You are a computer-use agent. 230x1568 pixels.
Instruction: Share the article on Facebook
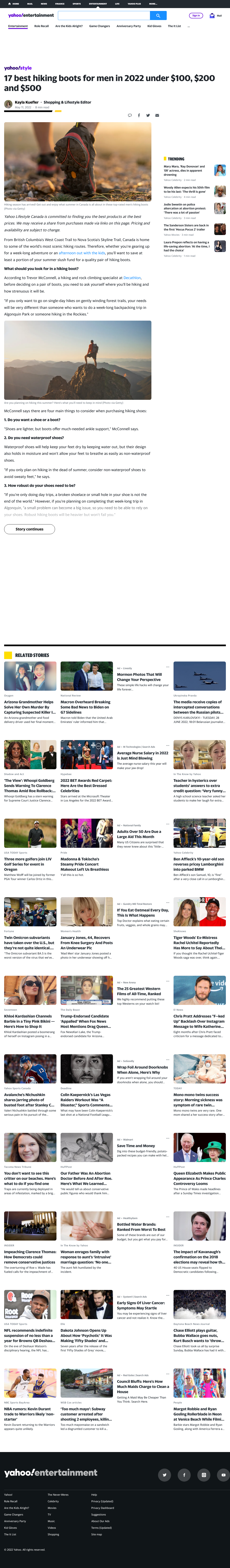139,115
